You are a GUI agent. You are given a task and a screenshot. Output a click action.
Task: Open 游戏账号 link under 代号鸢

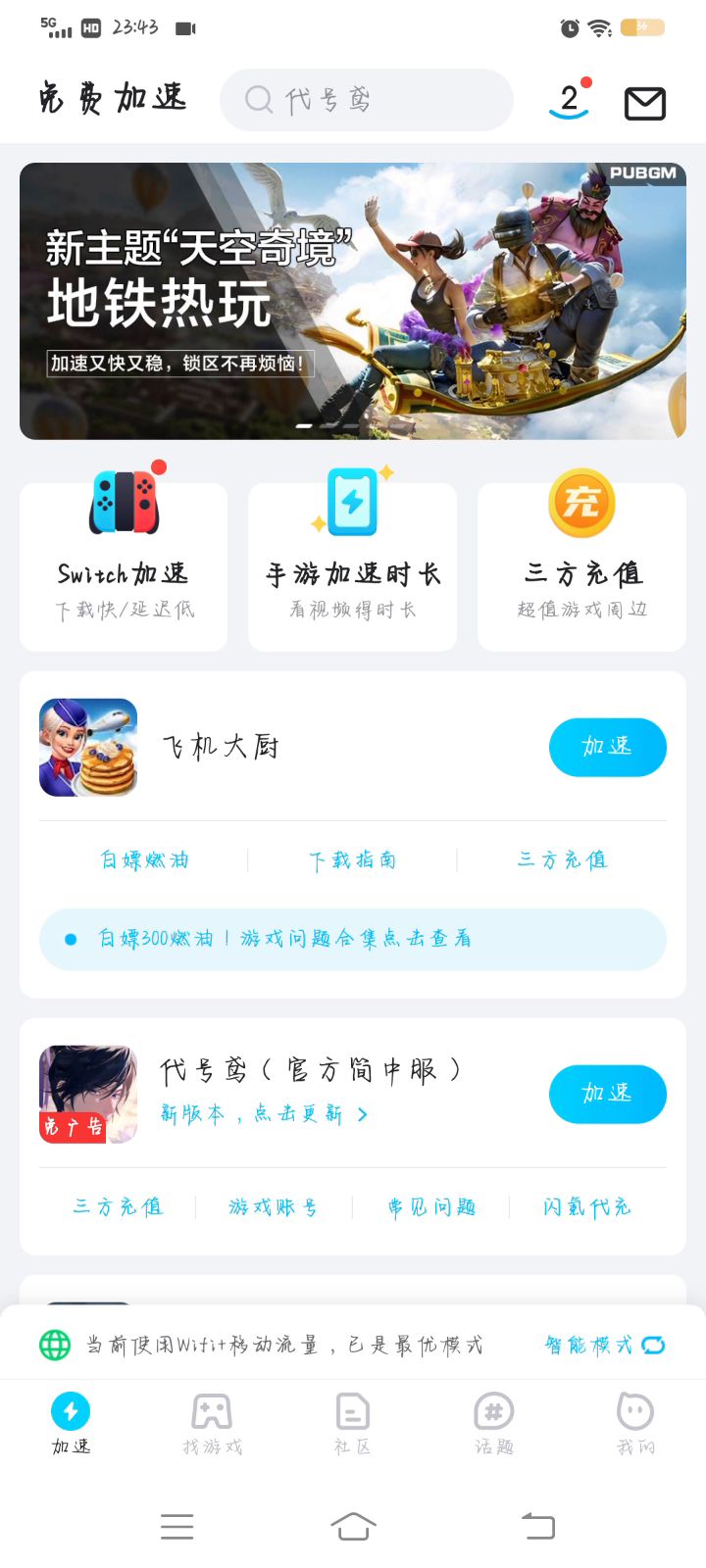point(274,1207)
